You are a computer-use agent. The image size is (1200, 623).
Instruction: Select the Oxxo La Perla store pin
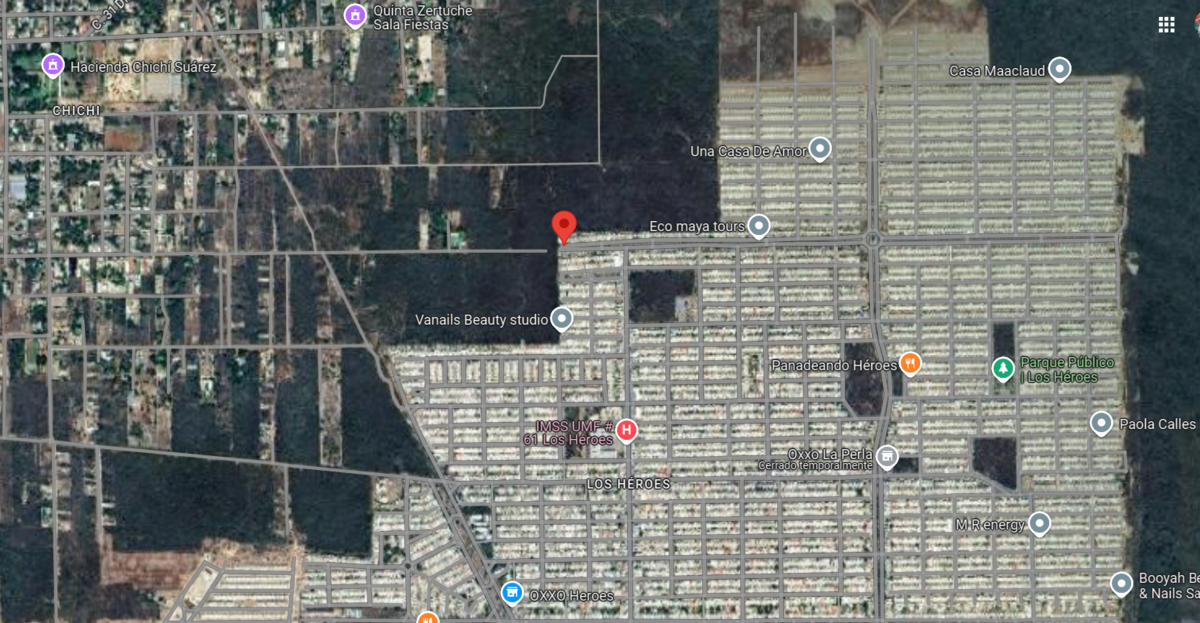click(x=886, y=458)
